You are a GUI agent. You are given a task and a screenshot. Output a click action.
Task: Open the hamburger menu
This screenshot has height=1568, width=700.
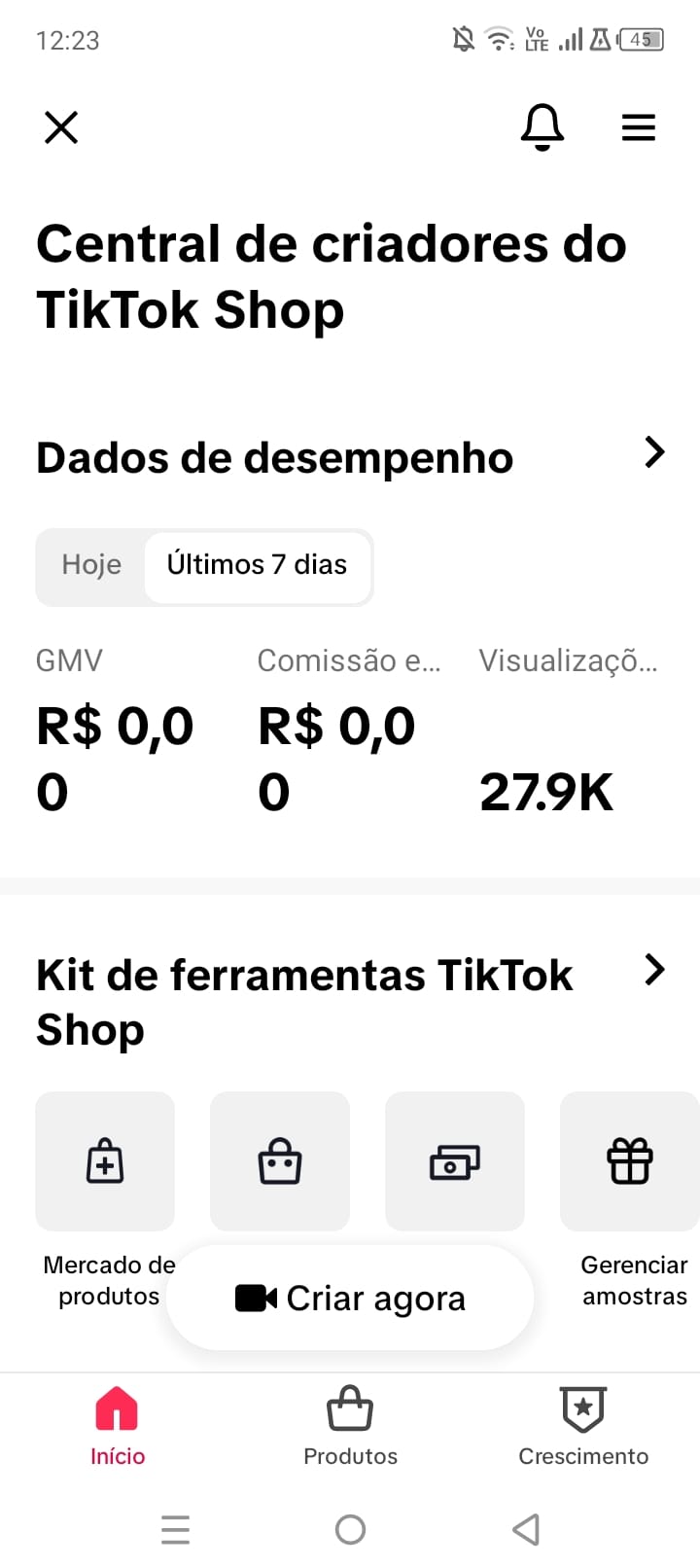(x=639, y=127)
